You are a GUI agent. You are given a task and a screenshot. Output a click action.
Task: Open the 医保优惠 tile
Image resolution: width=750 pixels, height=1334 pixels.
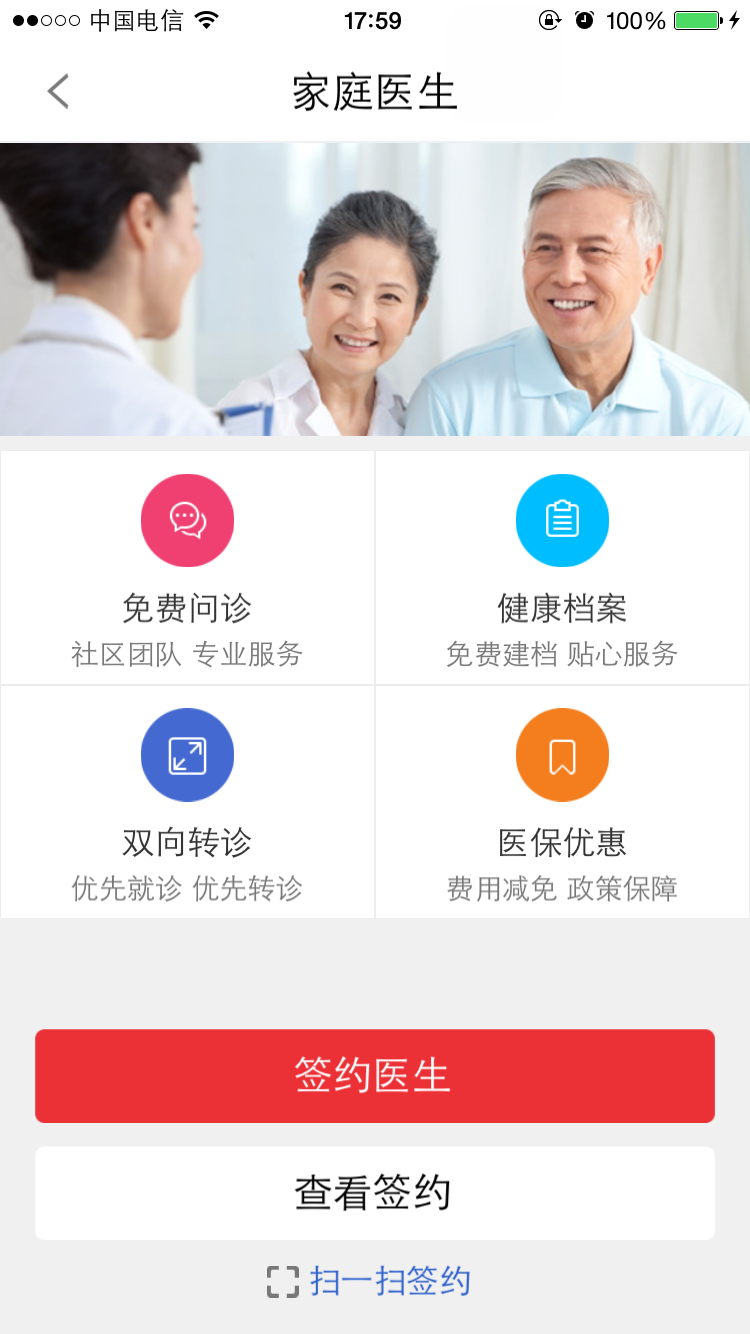(x=562, y=802)
